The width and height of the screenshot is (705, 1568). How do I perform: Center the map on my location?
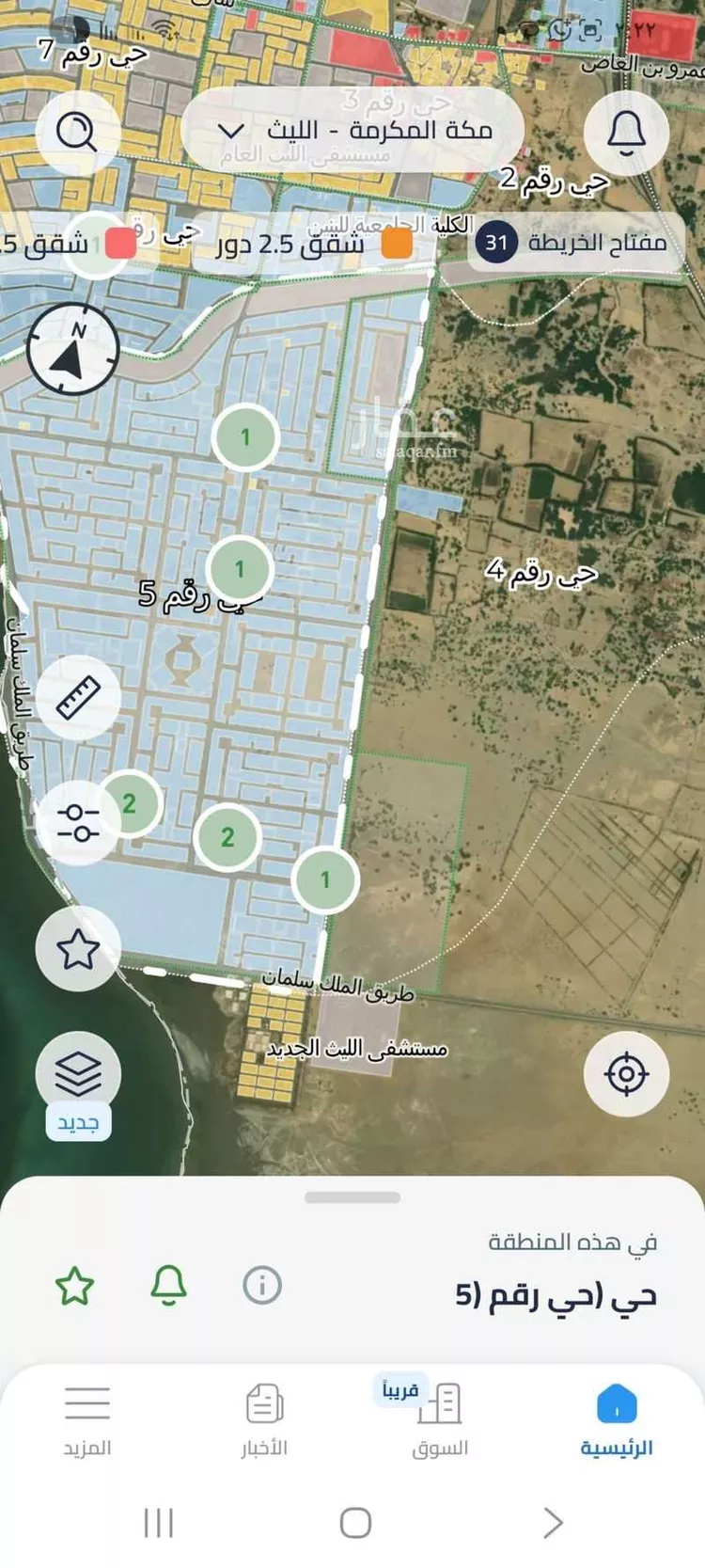tap(626, 1074)
